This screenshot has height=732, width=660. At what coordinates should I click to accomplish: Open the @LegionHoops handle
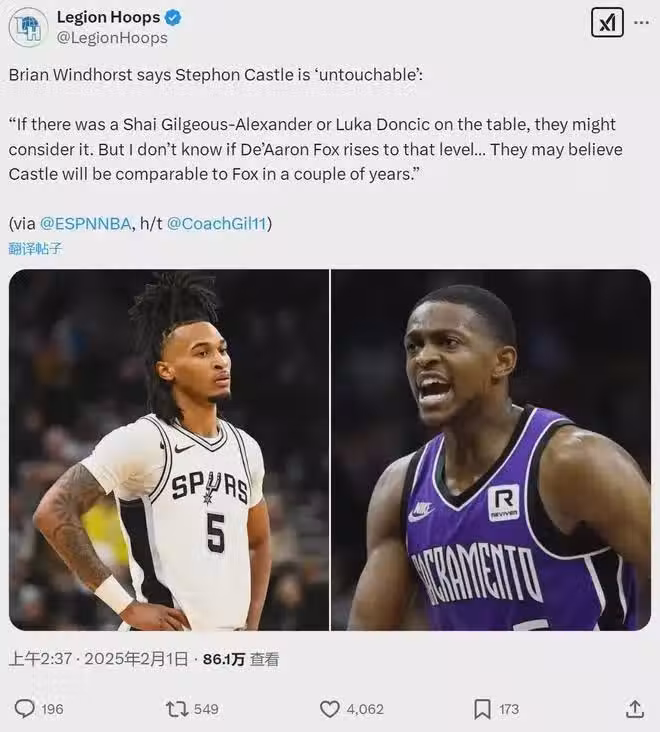click(x=112, y=38)
